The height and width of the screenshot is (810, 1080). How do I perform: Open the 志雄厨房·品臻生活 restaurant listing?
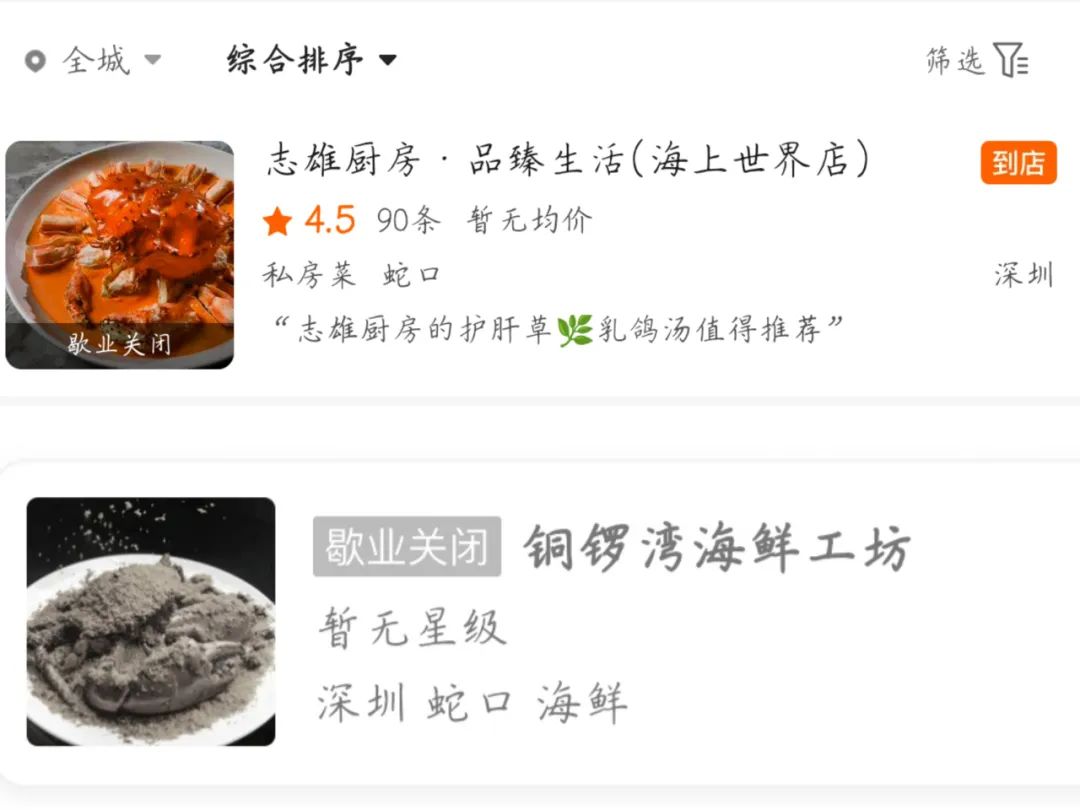568,161
